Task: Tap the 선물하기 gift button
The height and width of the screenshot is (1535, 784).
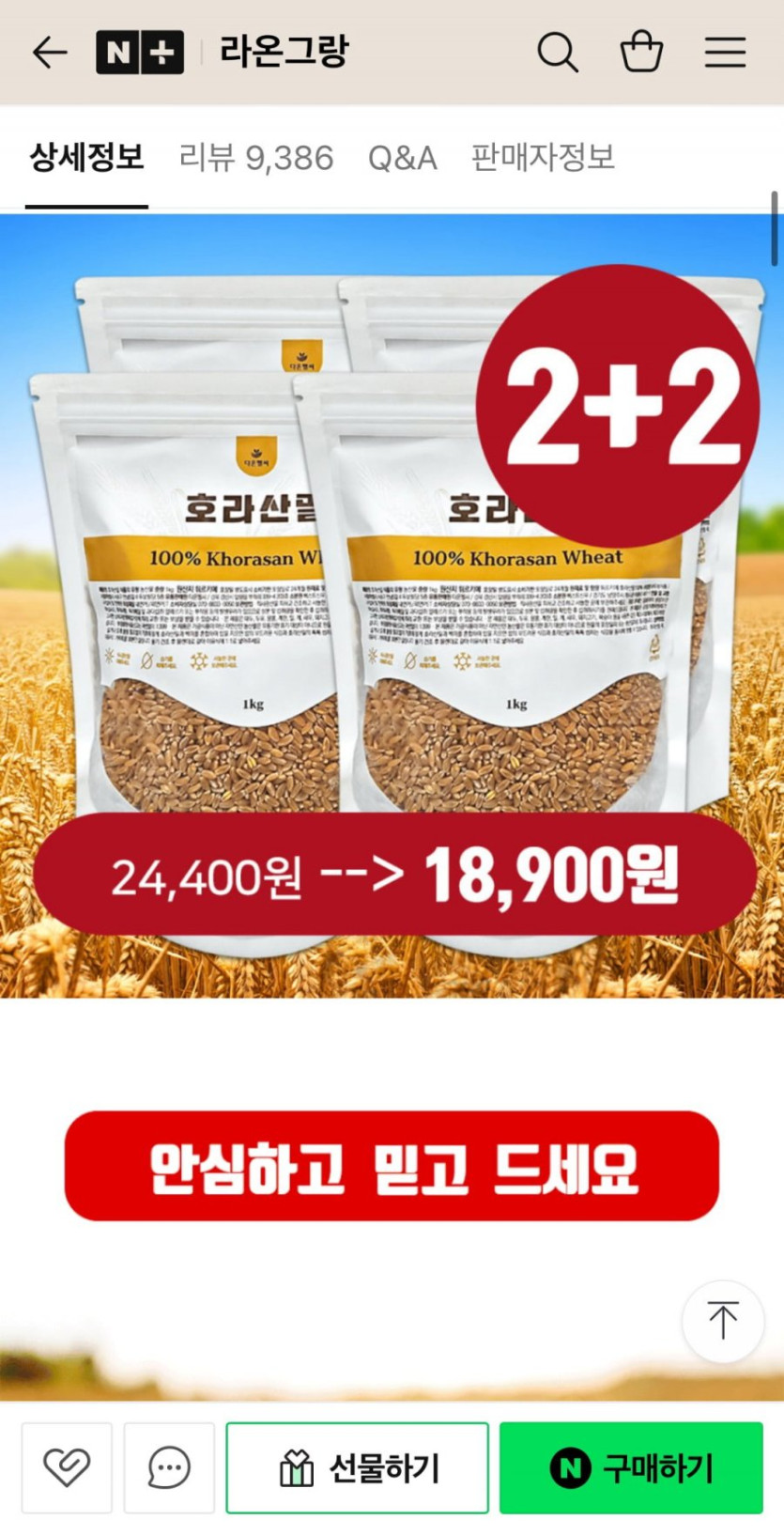Action: pyautogui.click(x=357, y=1467)
